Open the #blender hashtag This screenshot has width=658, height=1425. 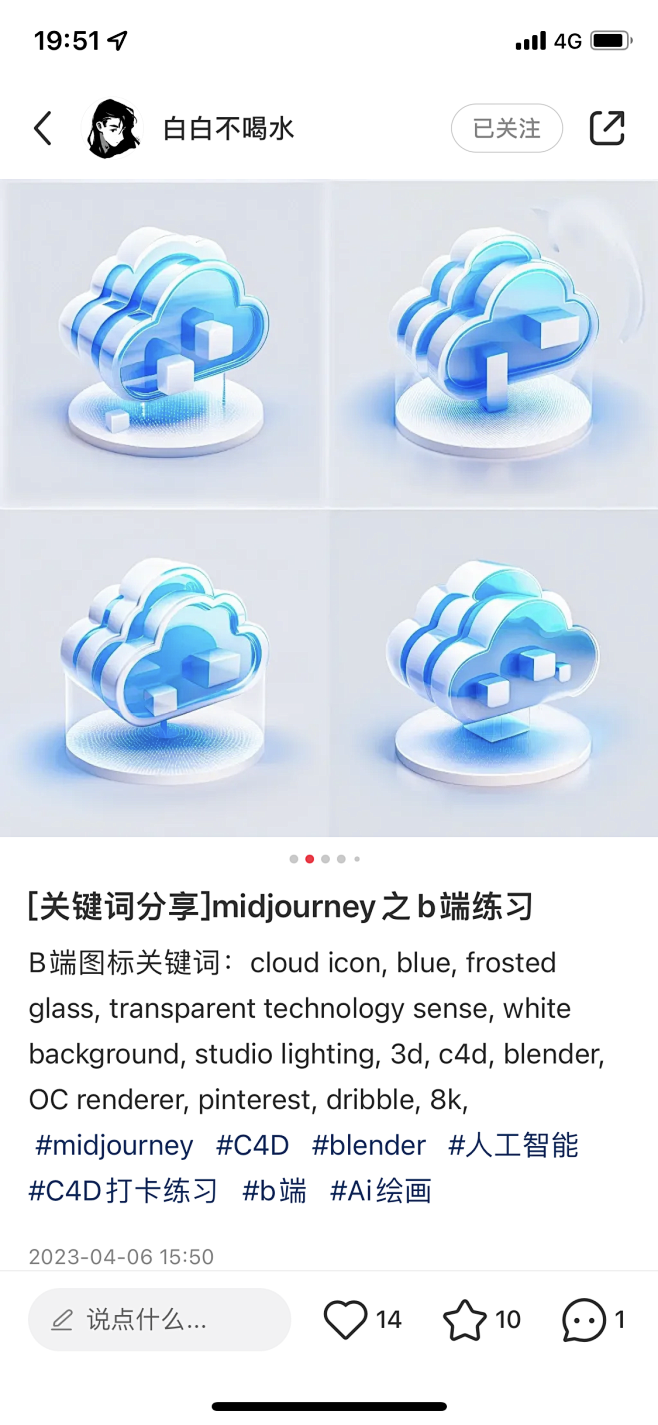click(x=369, y=1145)
